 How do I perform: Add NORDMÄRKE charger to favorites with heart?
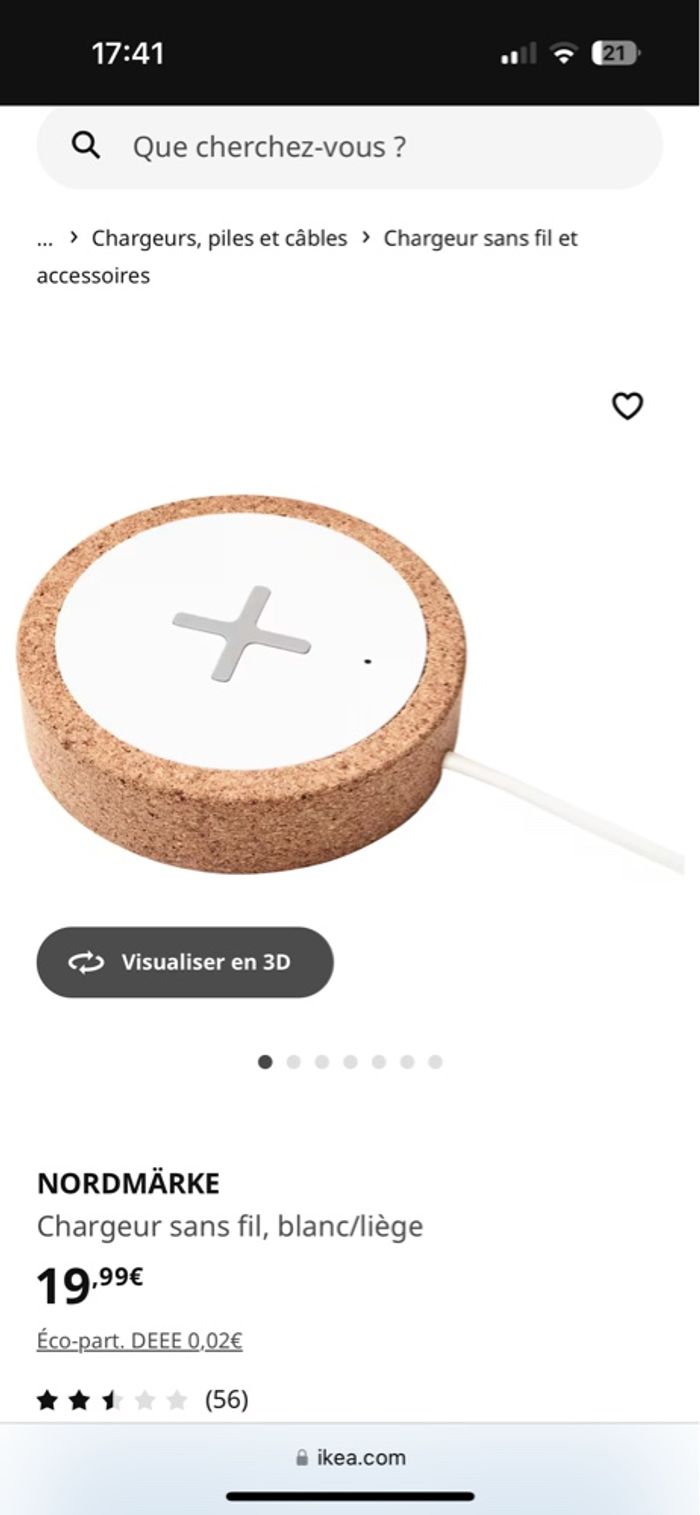[627, 406]
